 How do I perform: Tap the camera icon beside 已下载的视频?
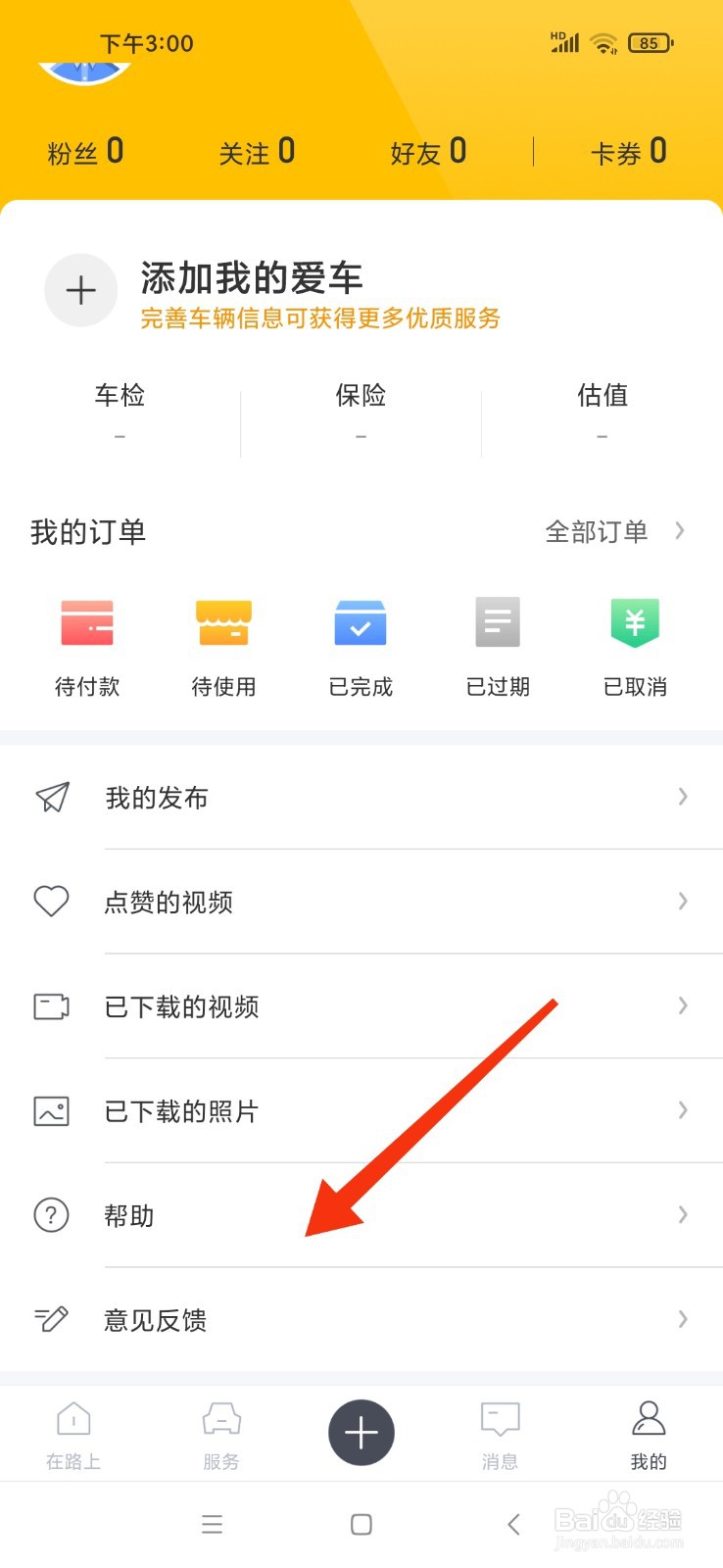pyautogui.click(x=51, y=1006)
